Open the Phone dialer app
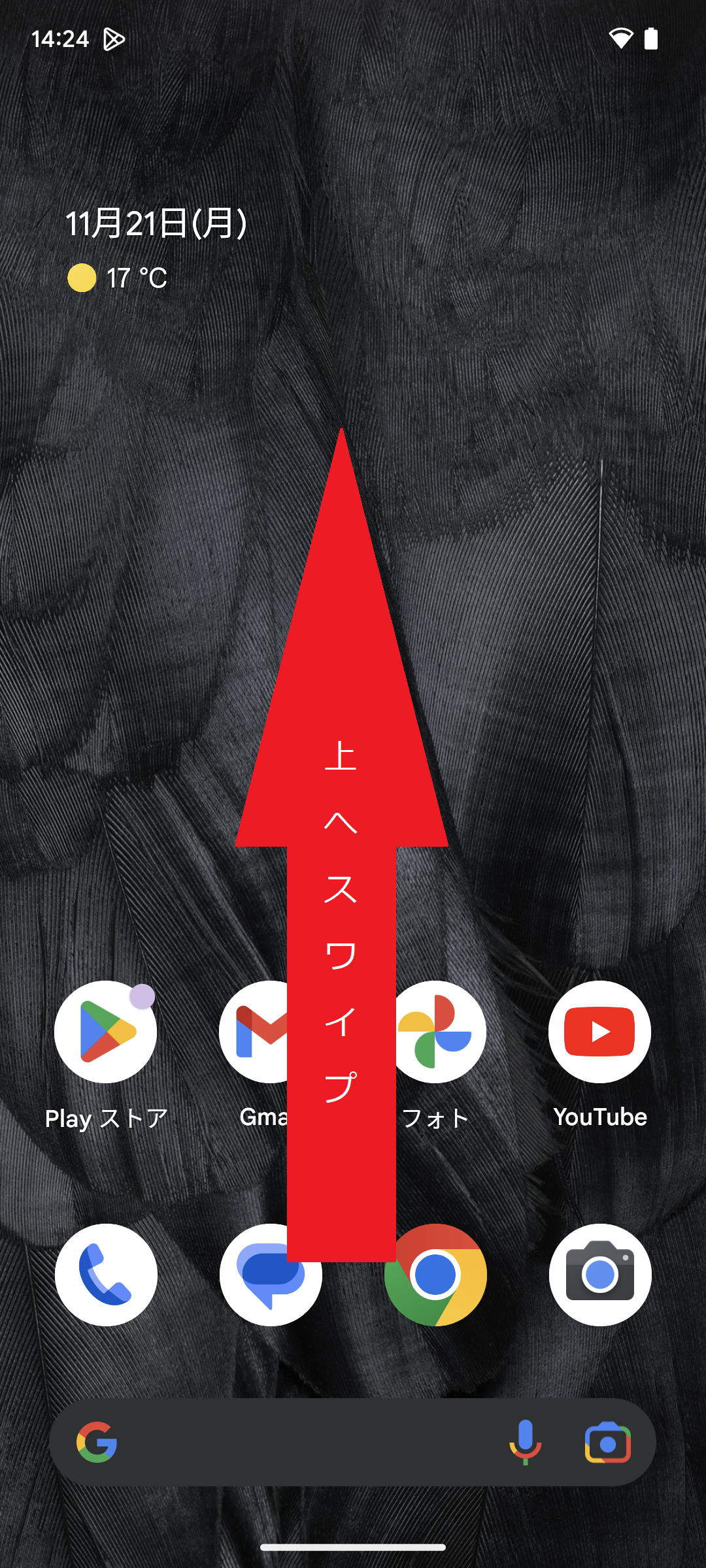The width and height of the screenshot is (706, 1568). (x=106, y=1275)
